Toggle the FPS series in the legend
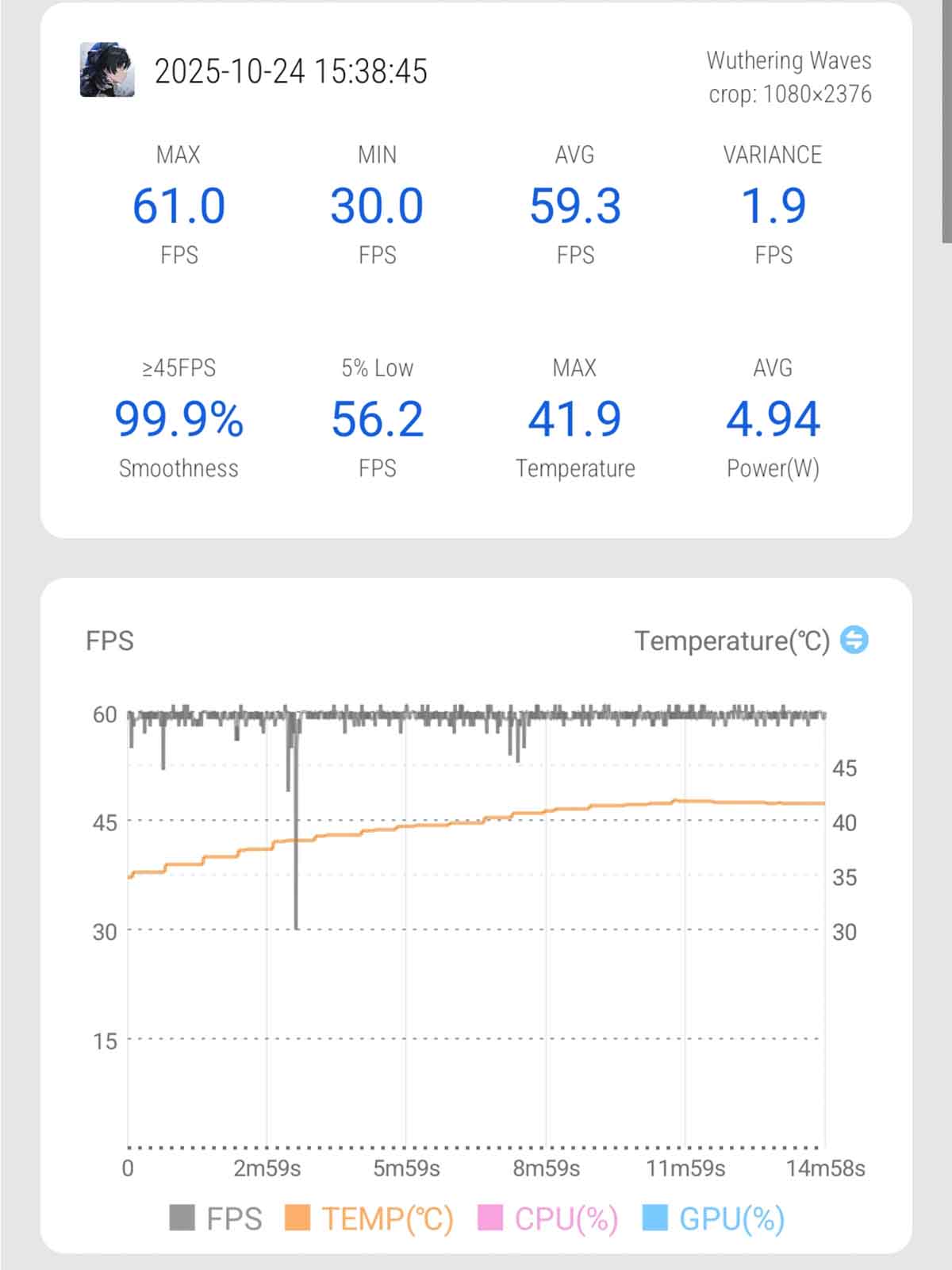This screenshot has width=952, height=1270. [216, 1218]
